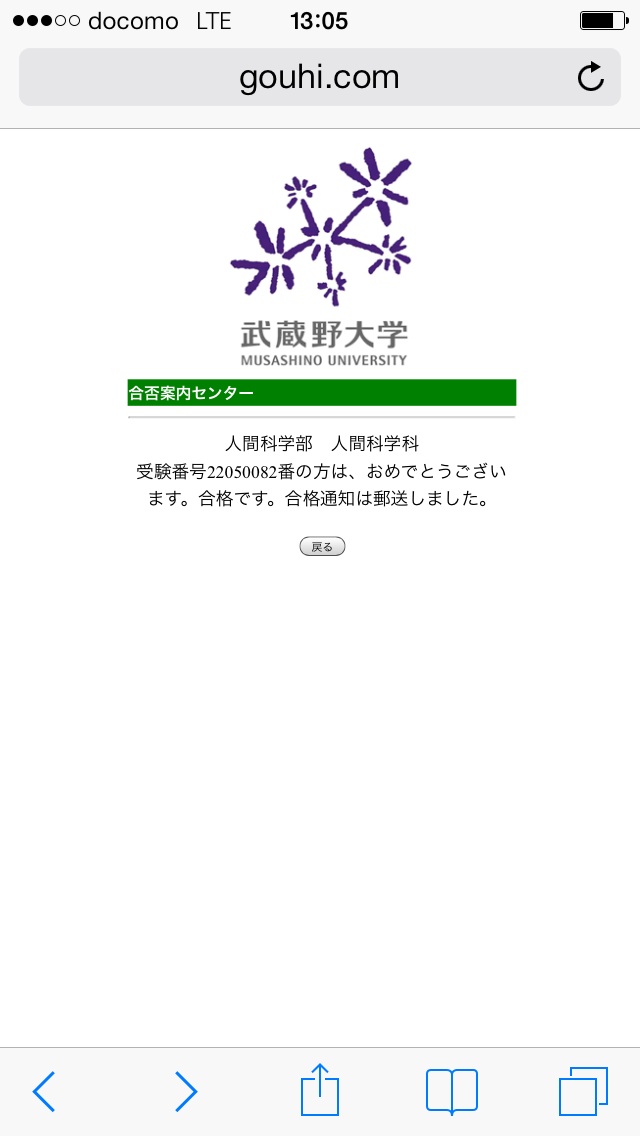Viewport: 640px width, 1136px height.
Task: Go forward to the next page
Action: (x=186, y=1091)
